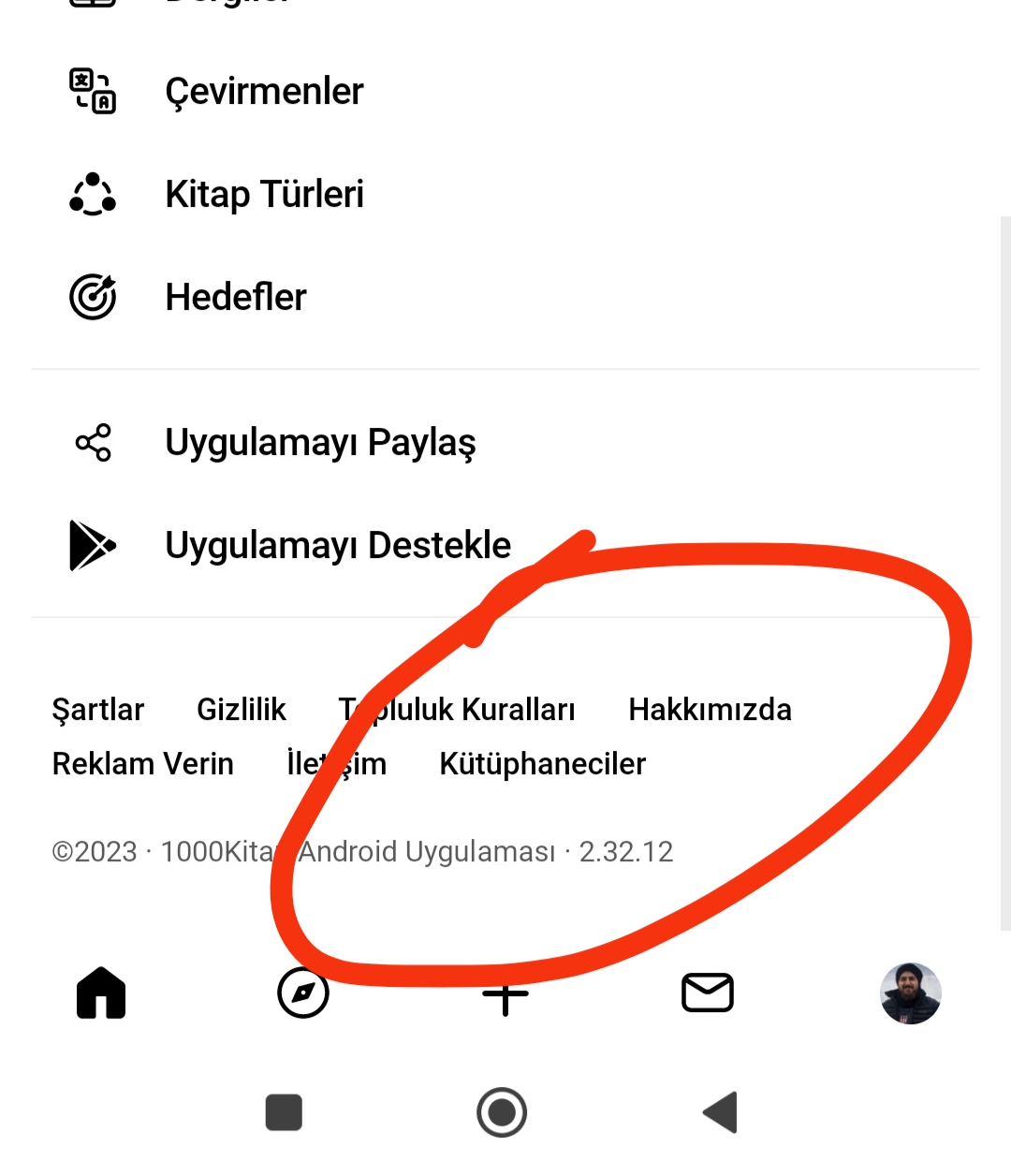Open the Çevirmenler menu item
This screenshot has width=1011, height=1176.
[x=263, y=92]
